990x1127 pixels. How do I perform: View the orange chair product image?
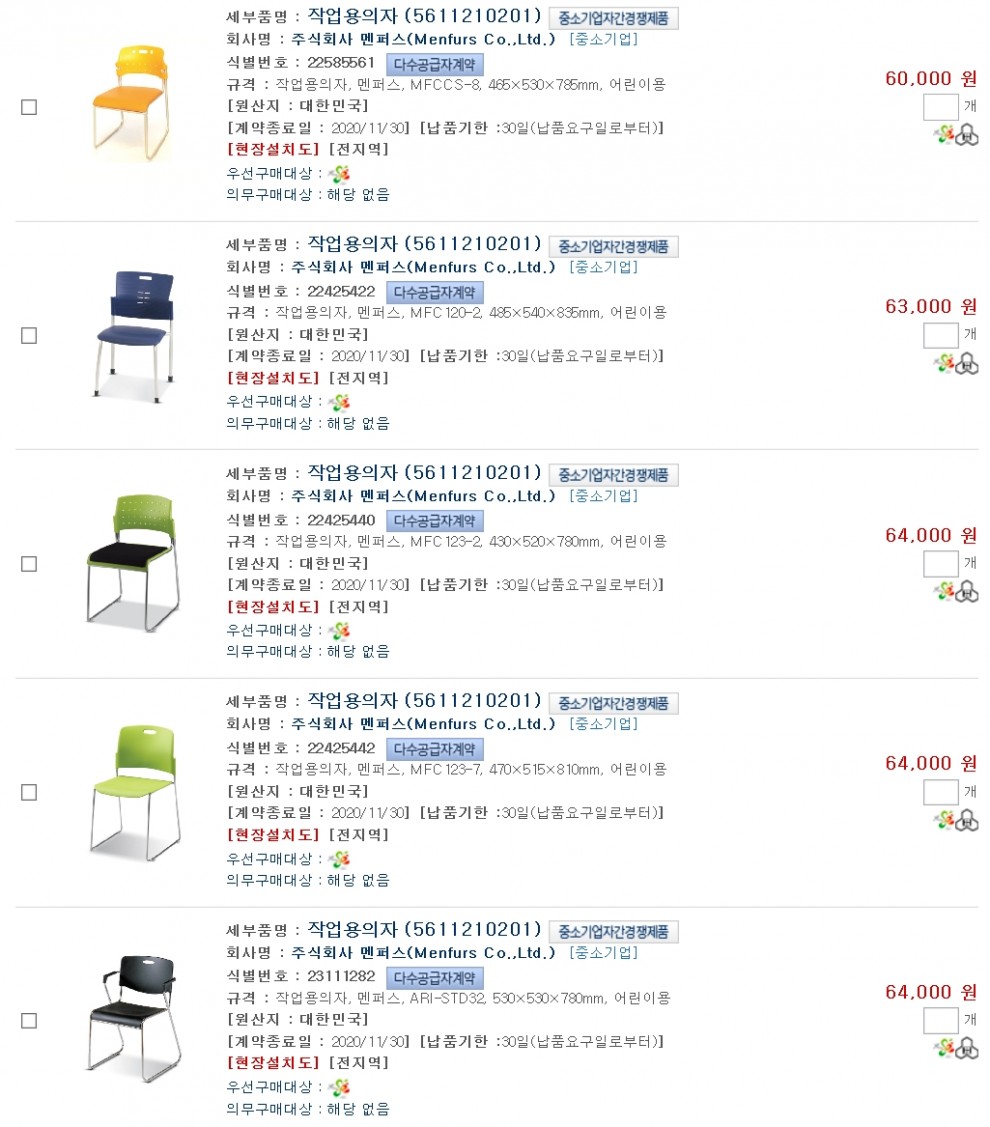[131, 102]
